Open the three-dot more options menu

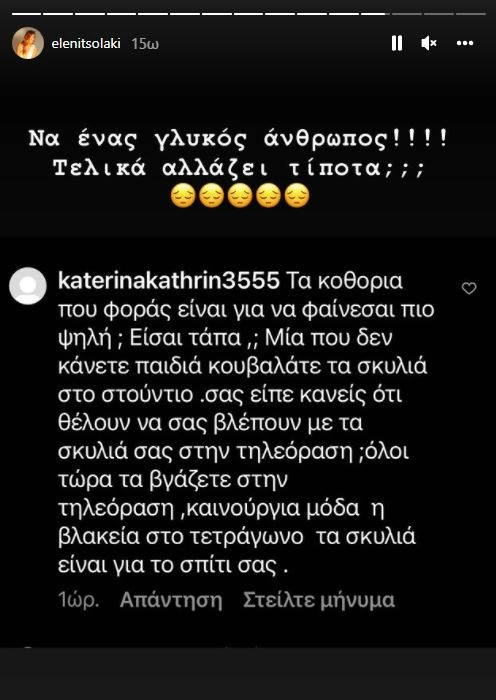click(465, 43)
